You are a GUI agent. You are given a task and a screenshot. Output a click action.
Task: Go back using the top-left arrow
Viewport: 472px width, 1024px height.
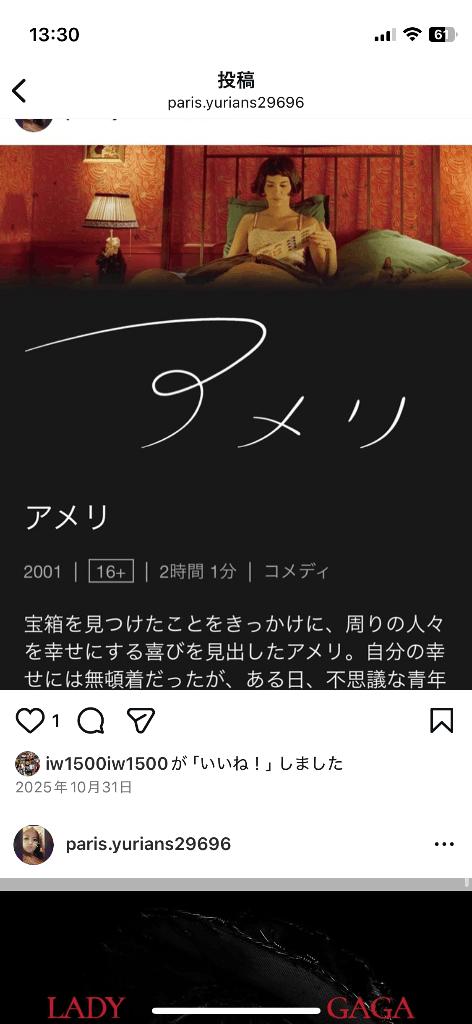(19, 91)
